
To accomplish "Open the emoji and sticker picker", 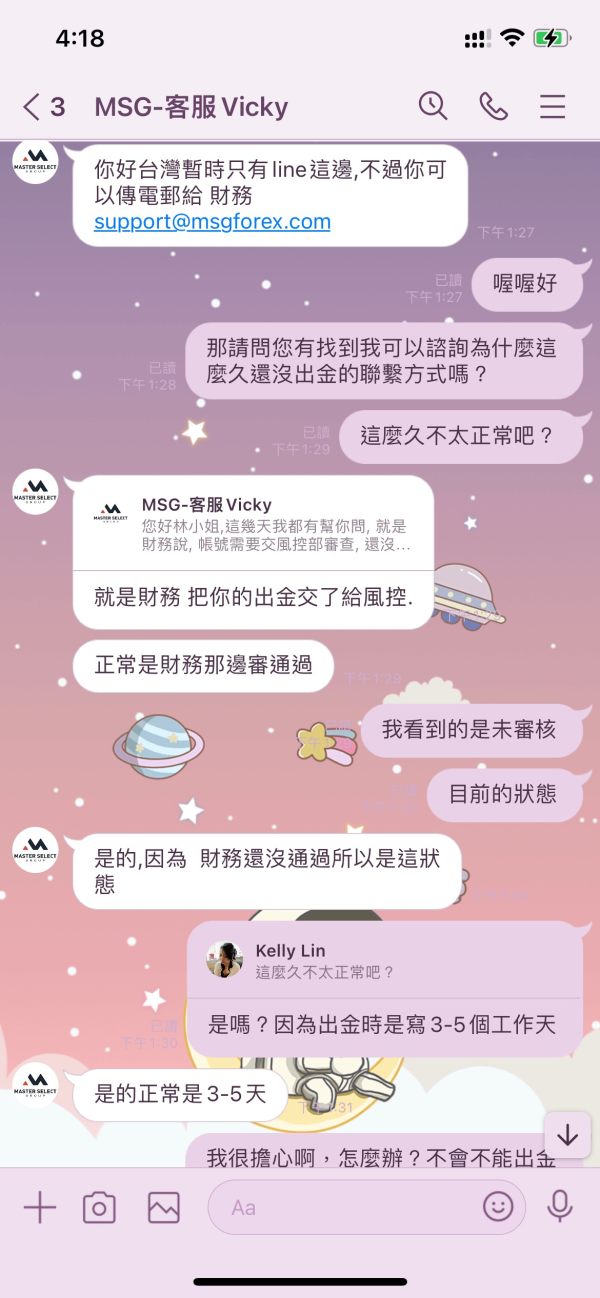I will click(x=498, y=1207).
